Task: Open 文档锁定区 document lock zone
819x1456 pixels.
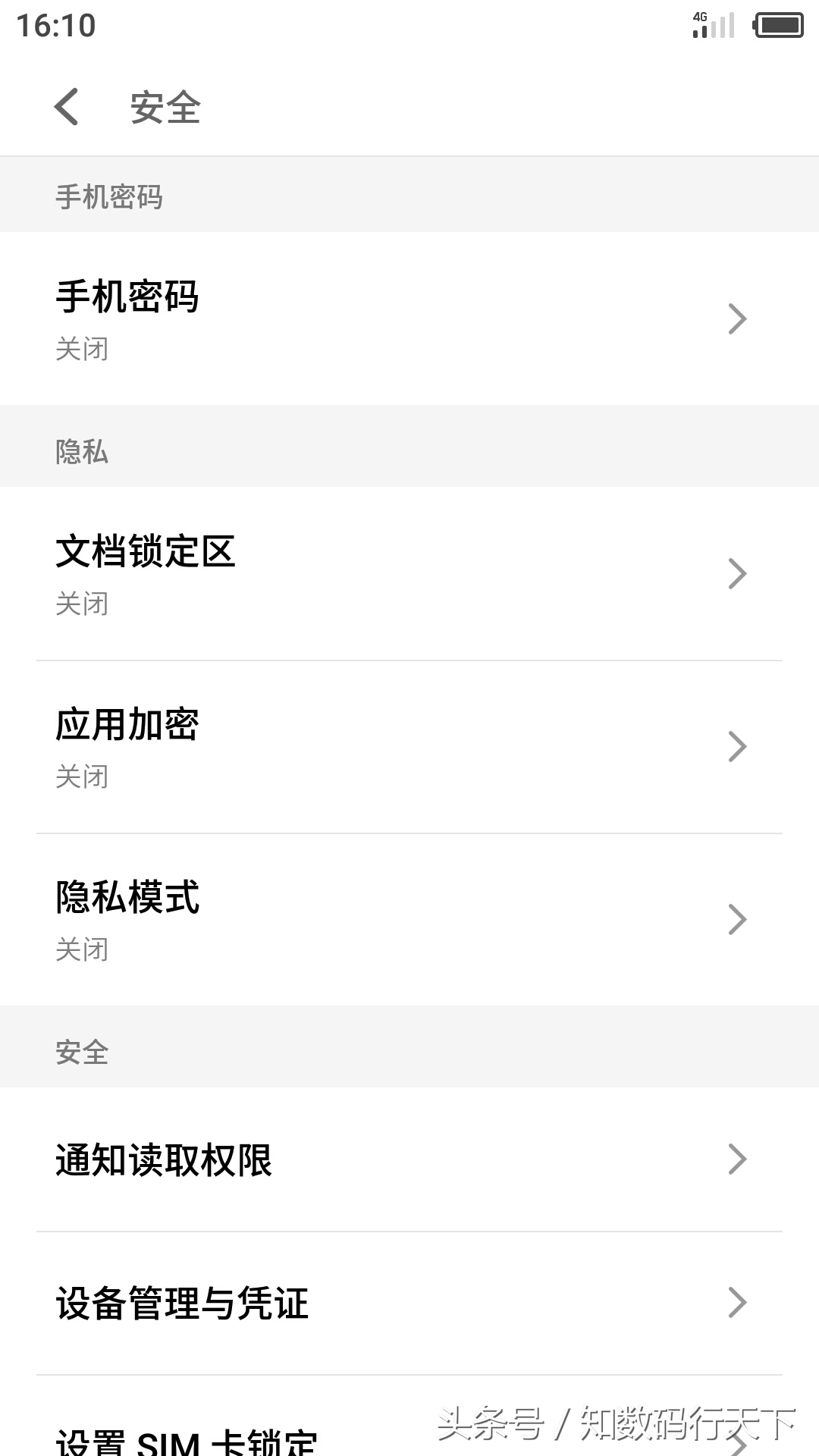Action: pyautogui.click(x=409, y=574)
